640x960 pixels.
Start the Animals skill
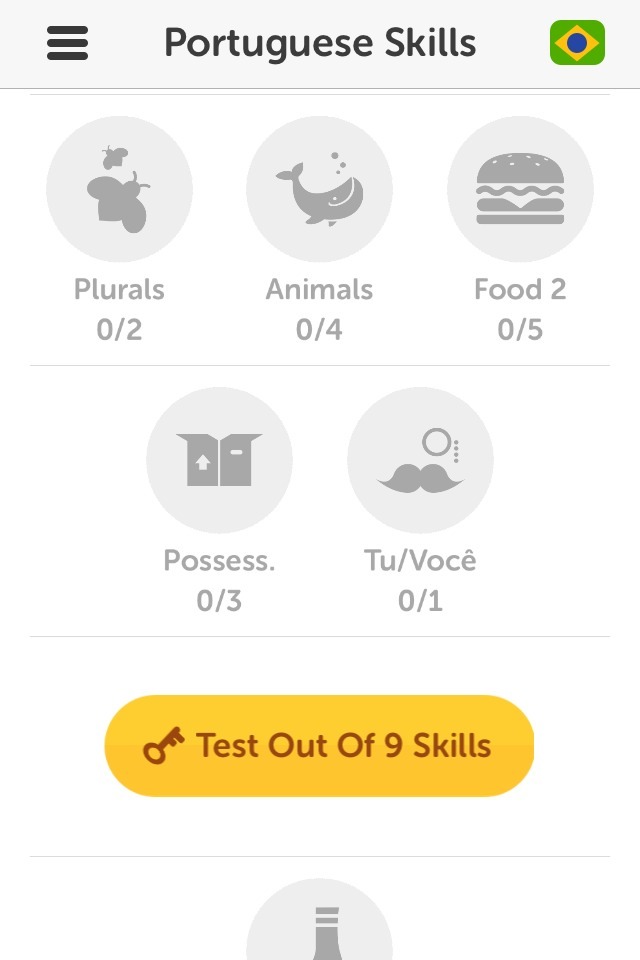pyautogui.click(x=319, y=190)
